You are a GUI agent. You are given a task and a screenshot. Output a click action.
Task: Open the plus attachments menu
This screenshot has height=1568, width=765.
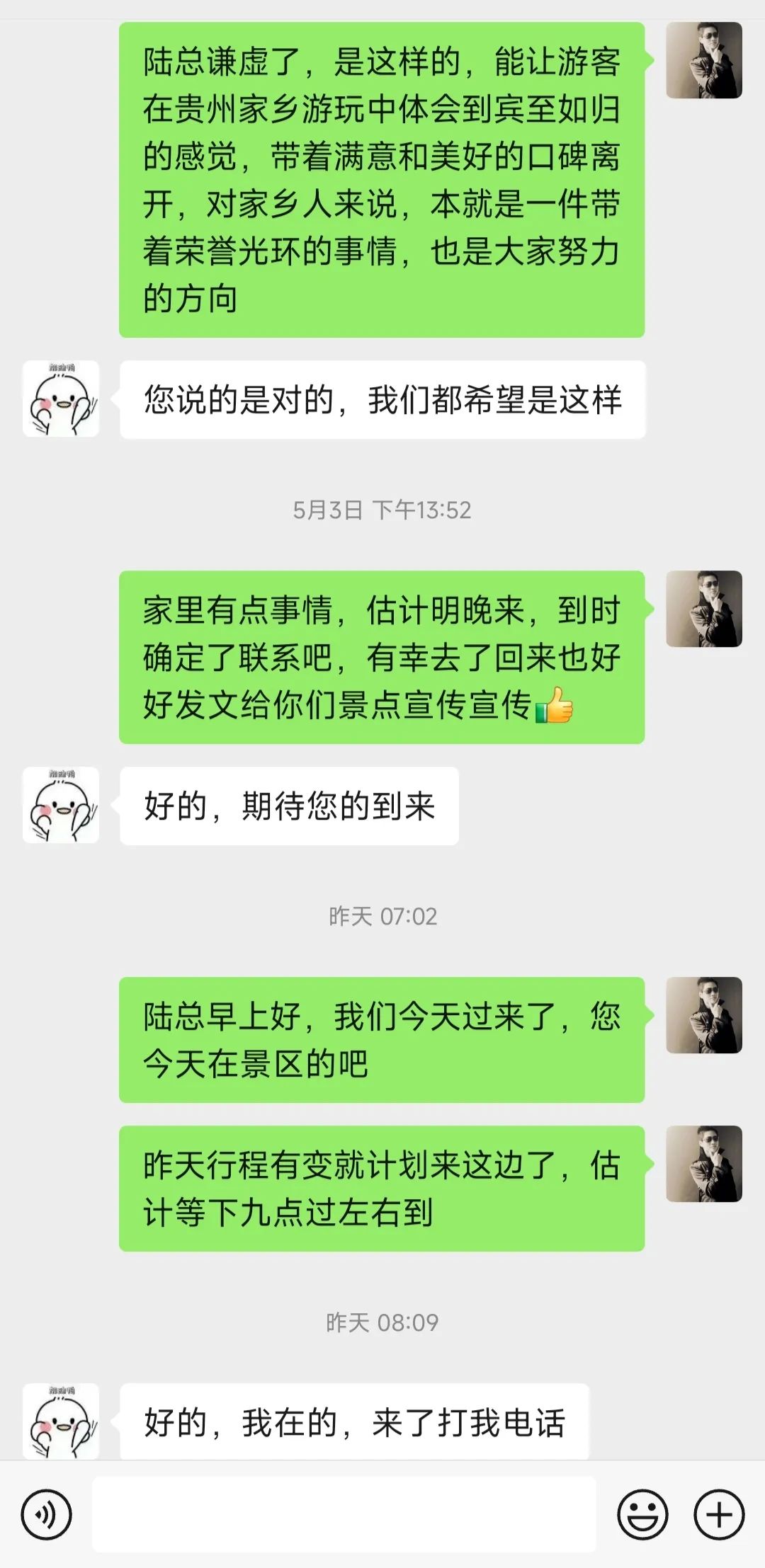(719, 1515)
